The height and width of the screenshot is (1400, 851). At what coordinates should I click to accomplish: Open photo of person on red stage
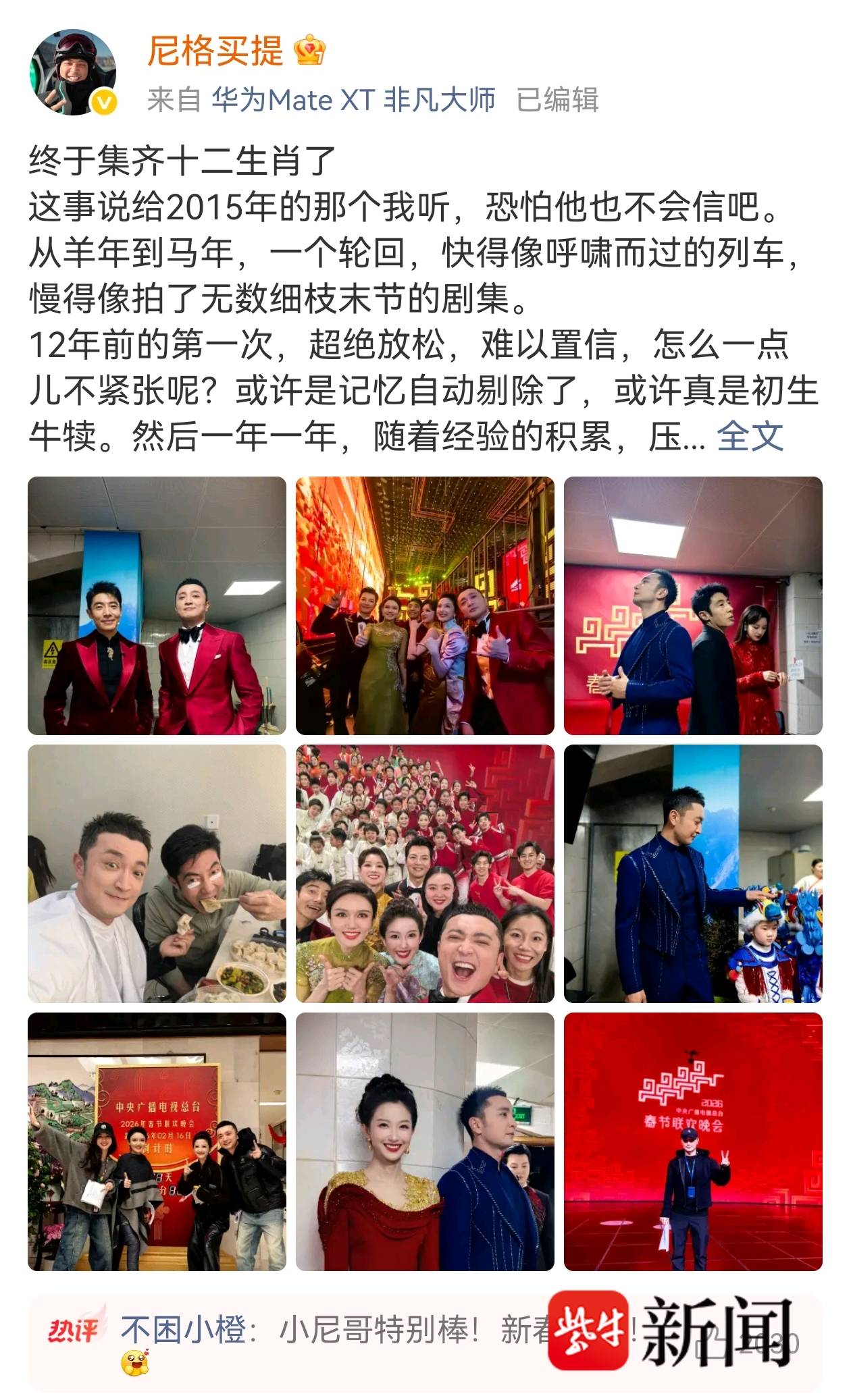[693, 1141]
